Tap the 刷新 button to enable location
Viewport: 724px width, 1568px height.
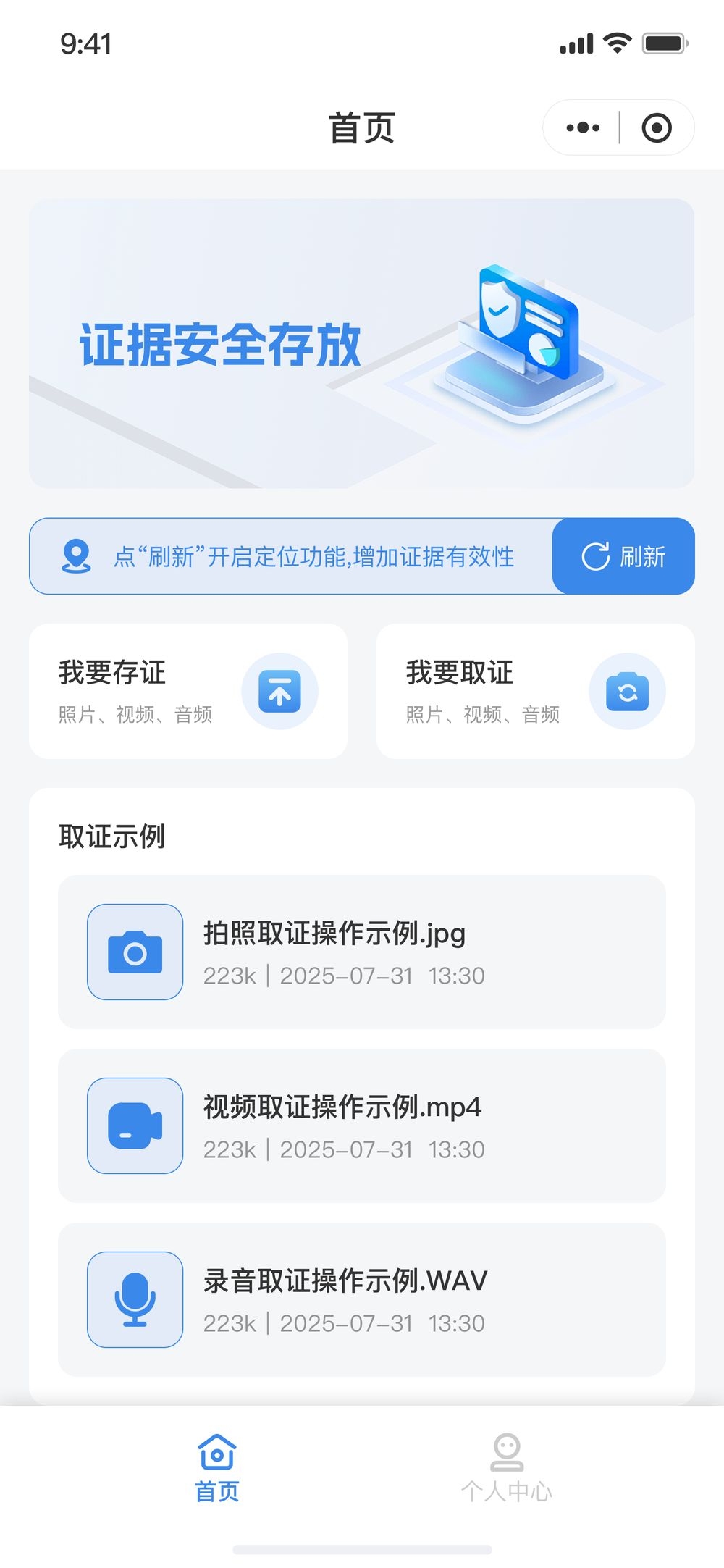point(623,556)
